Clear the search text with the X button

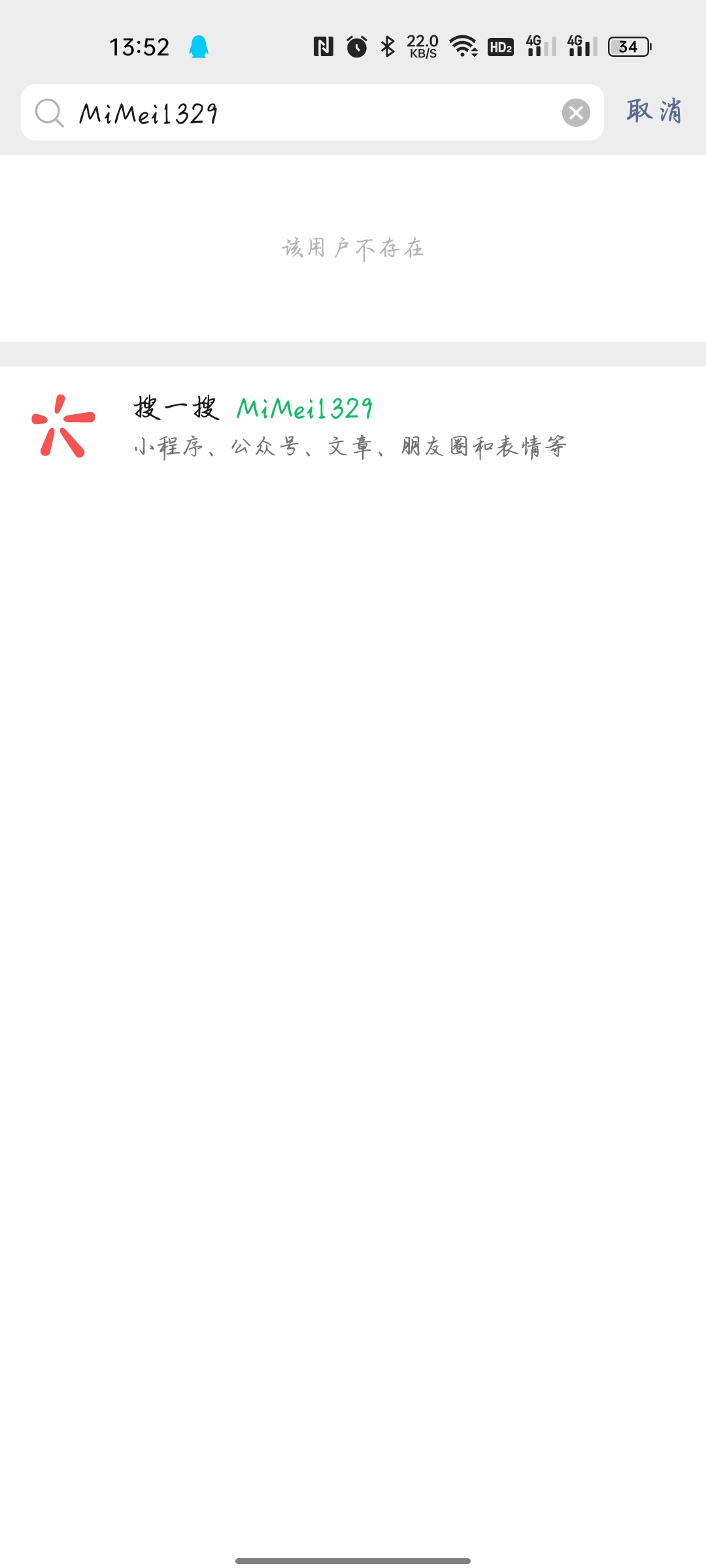coord(576,113)
